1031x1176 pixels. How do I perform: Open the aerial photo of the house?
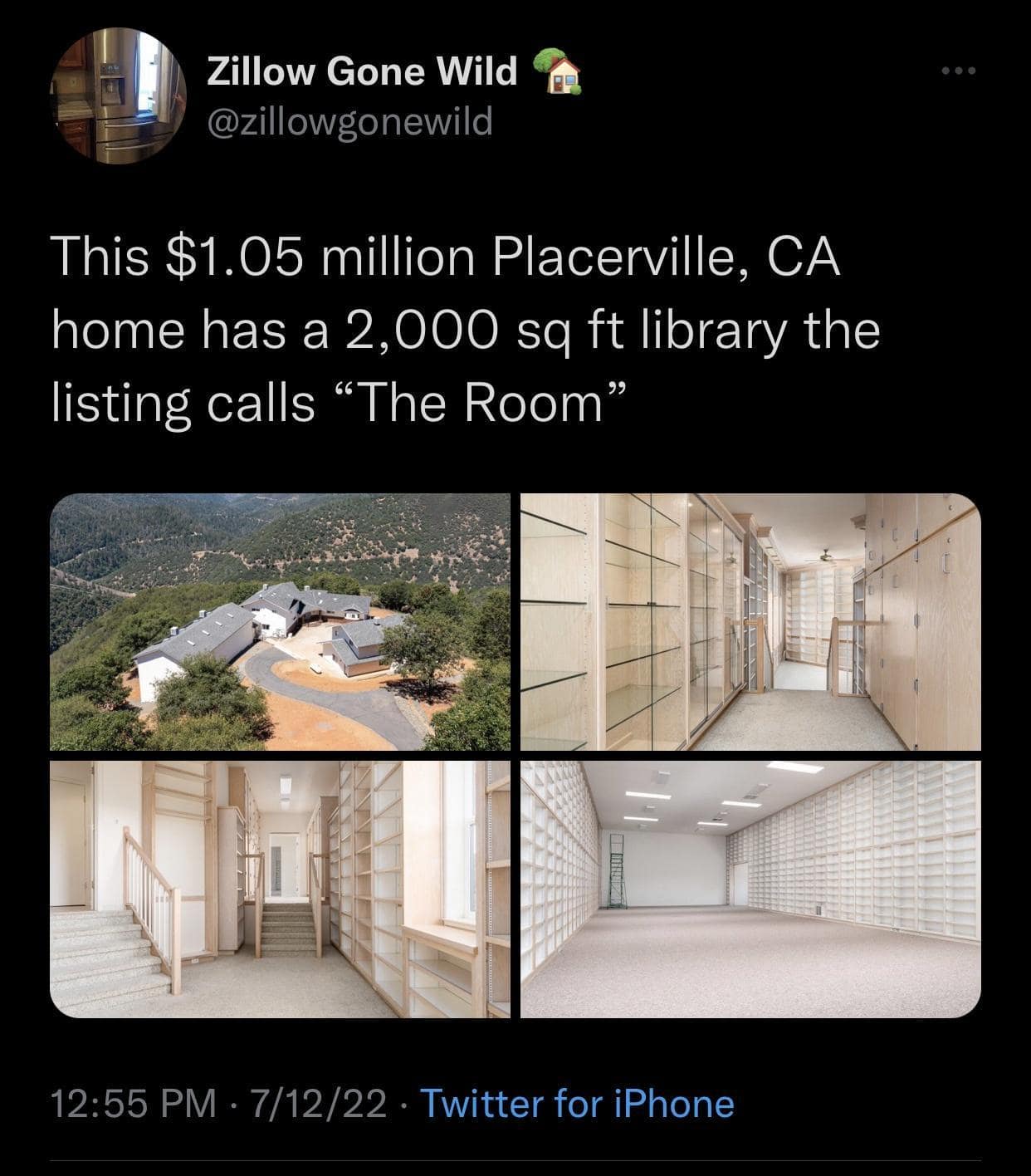280,622
